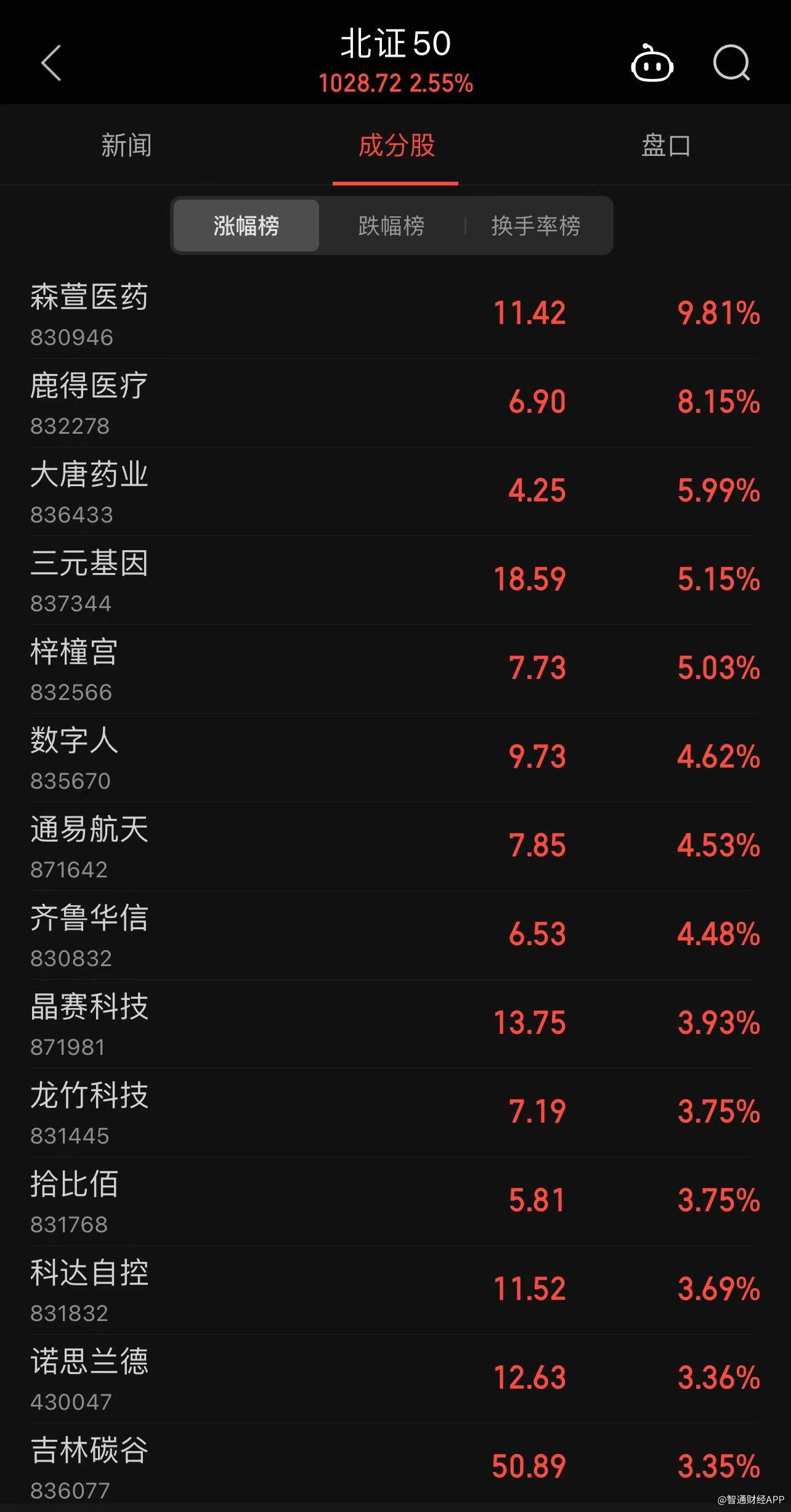Select the 成分股 tab

pos(396,146)
